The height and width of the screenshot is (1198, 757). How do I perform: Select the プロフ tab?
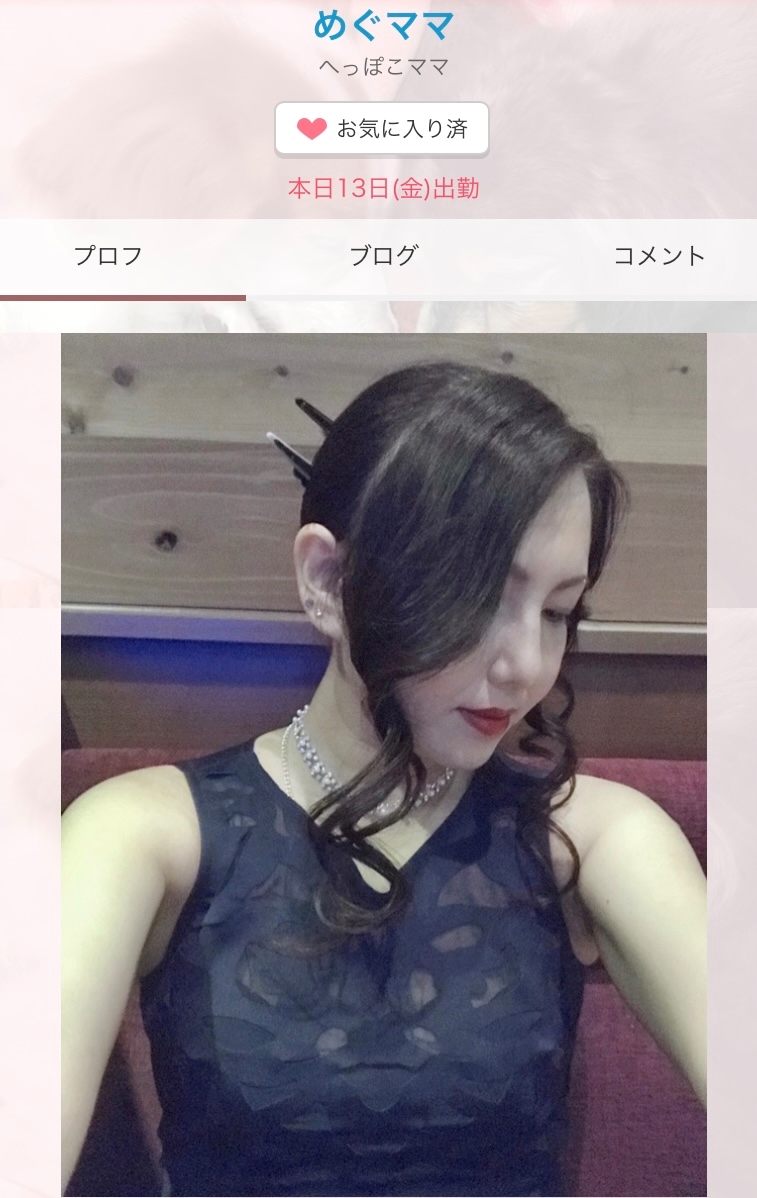point(108,256)
